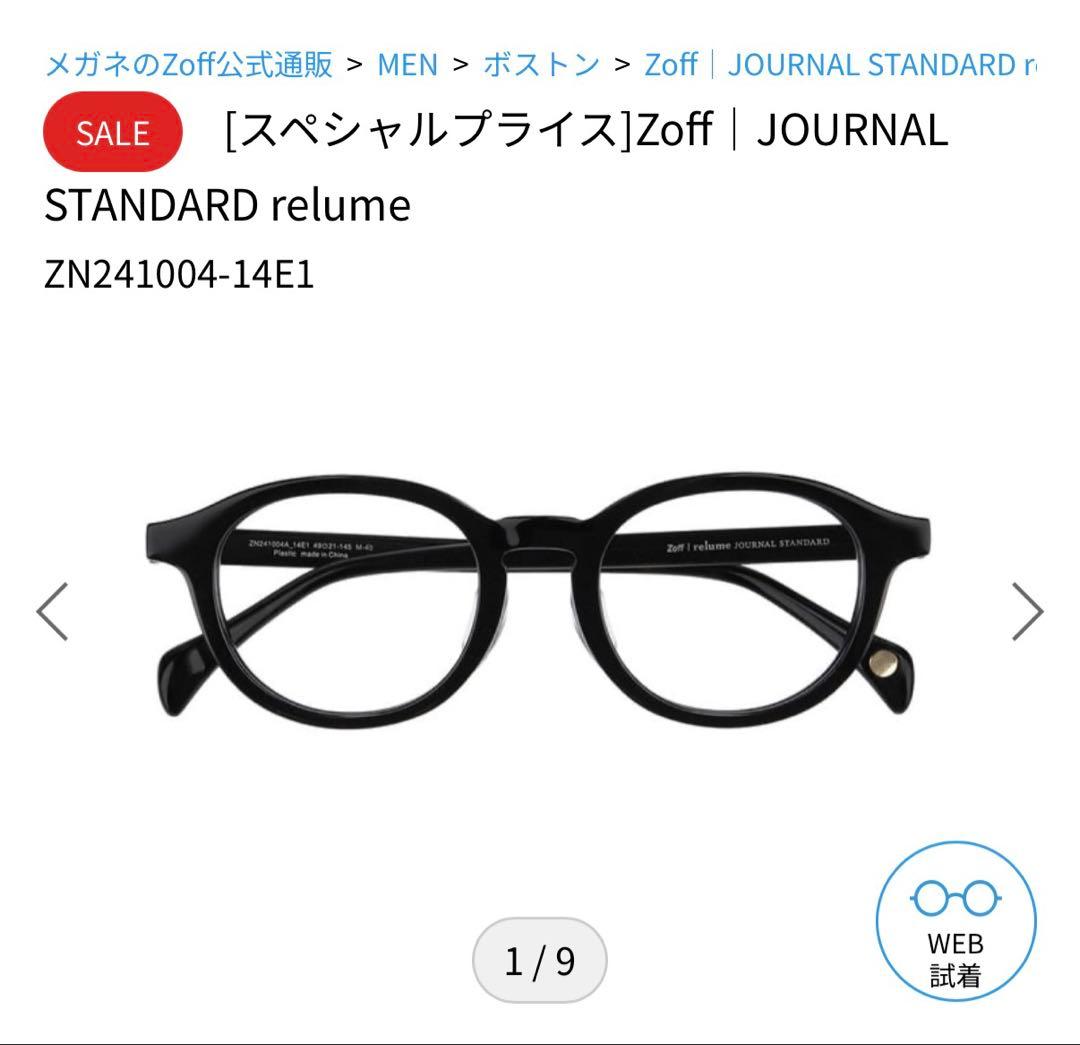Launch the WEB試着 virtual try-on

[956, 922]
